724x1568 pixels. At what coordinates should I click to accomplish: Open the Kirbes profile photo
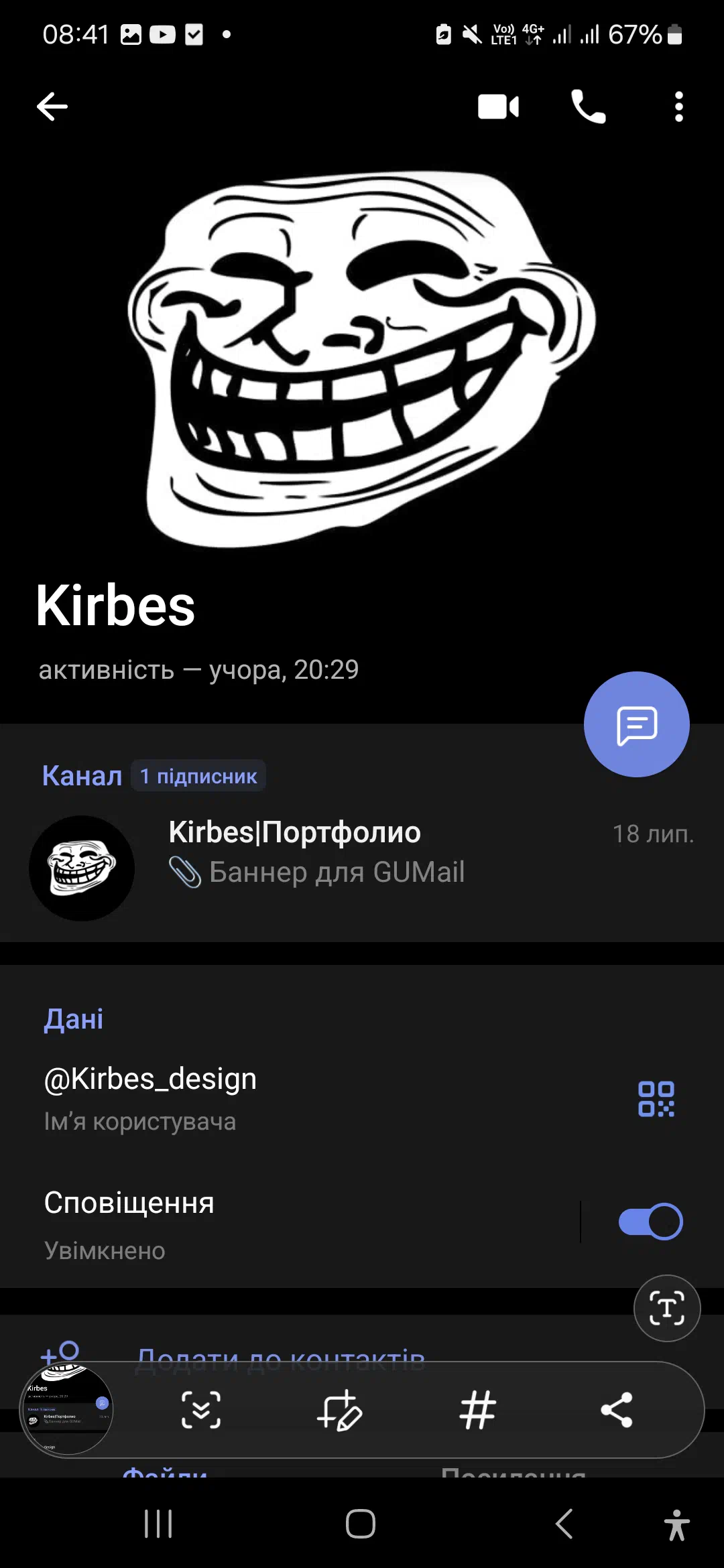(x=362, y=358)
